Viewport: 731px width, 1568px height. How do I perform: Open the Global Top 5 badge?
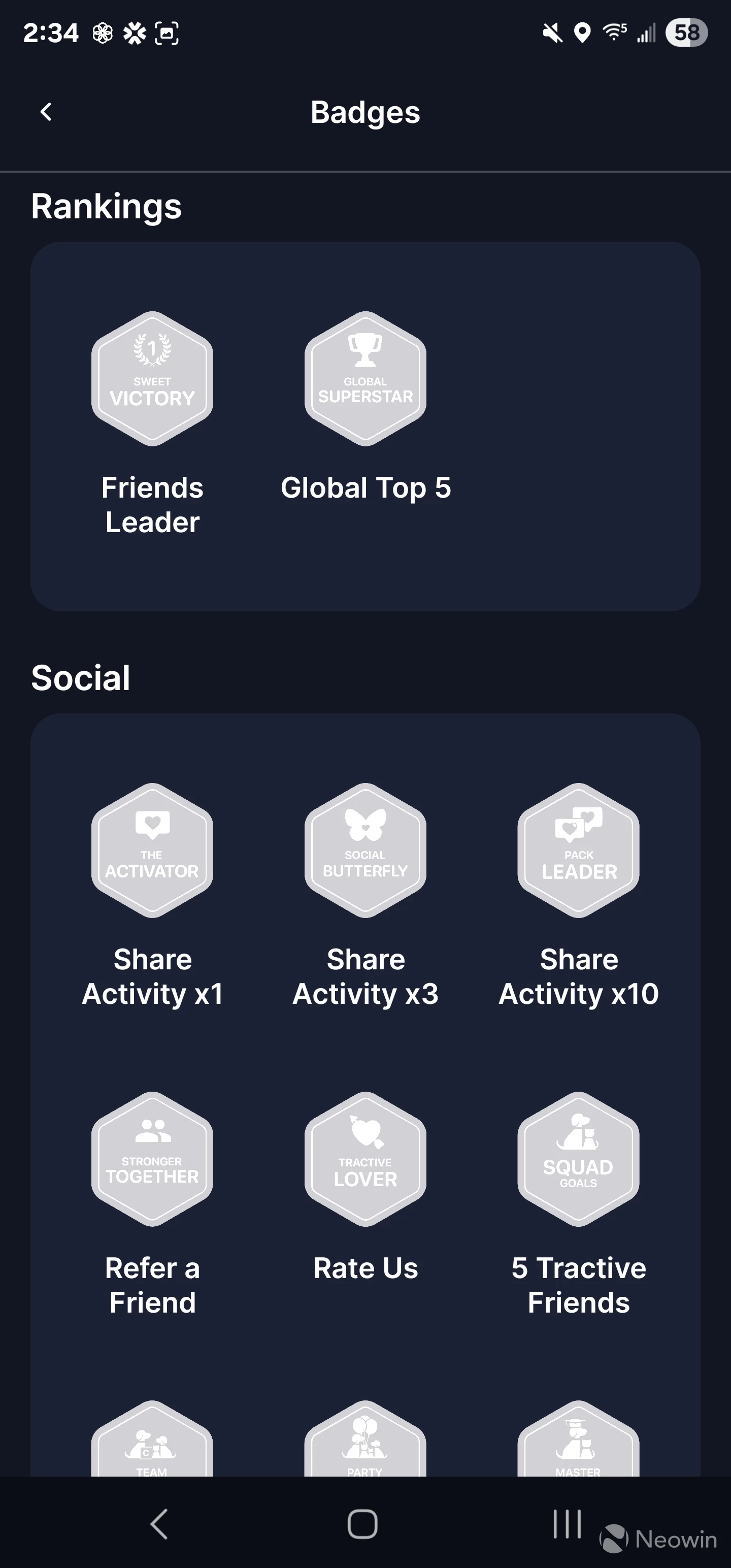[x=365, y=379]
